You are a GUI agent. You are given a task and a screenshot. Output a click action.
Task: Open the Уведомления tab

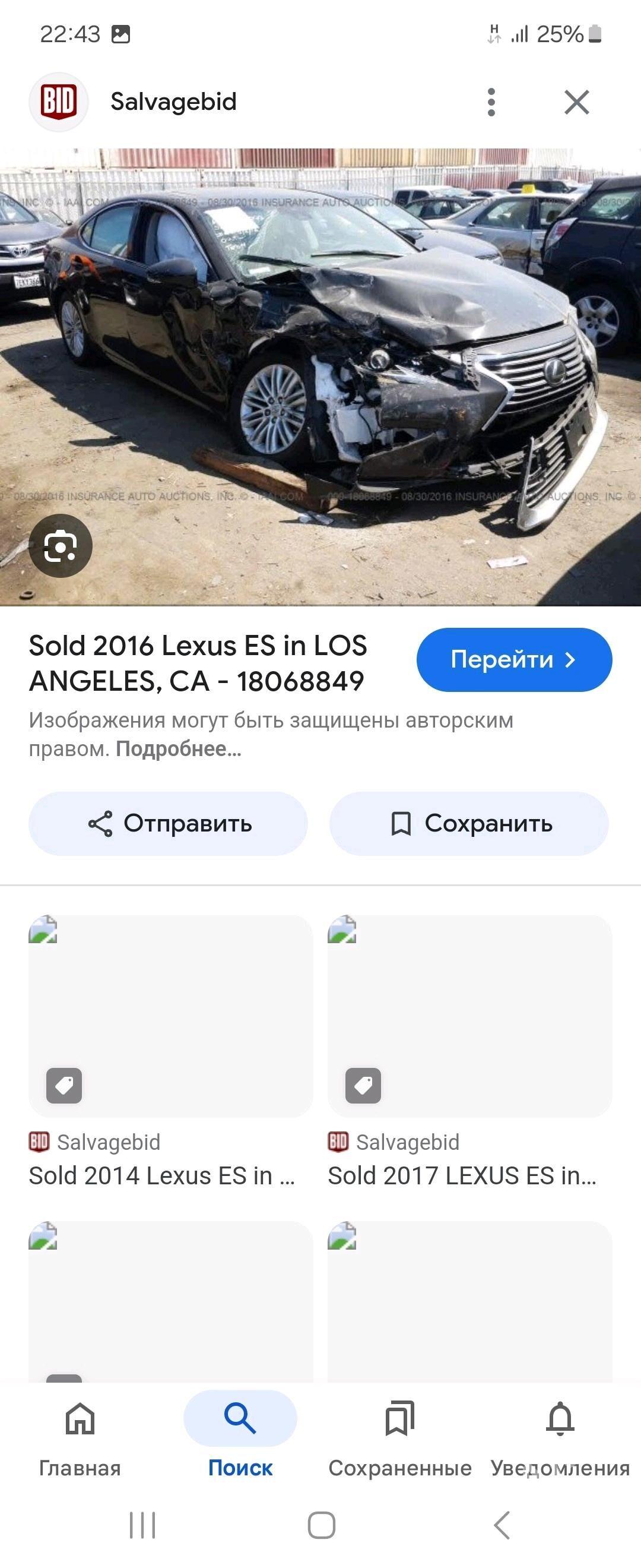560,1439
